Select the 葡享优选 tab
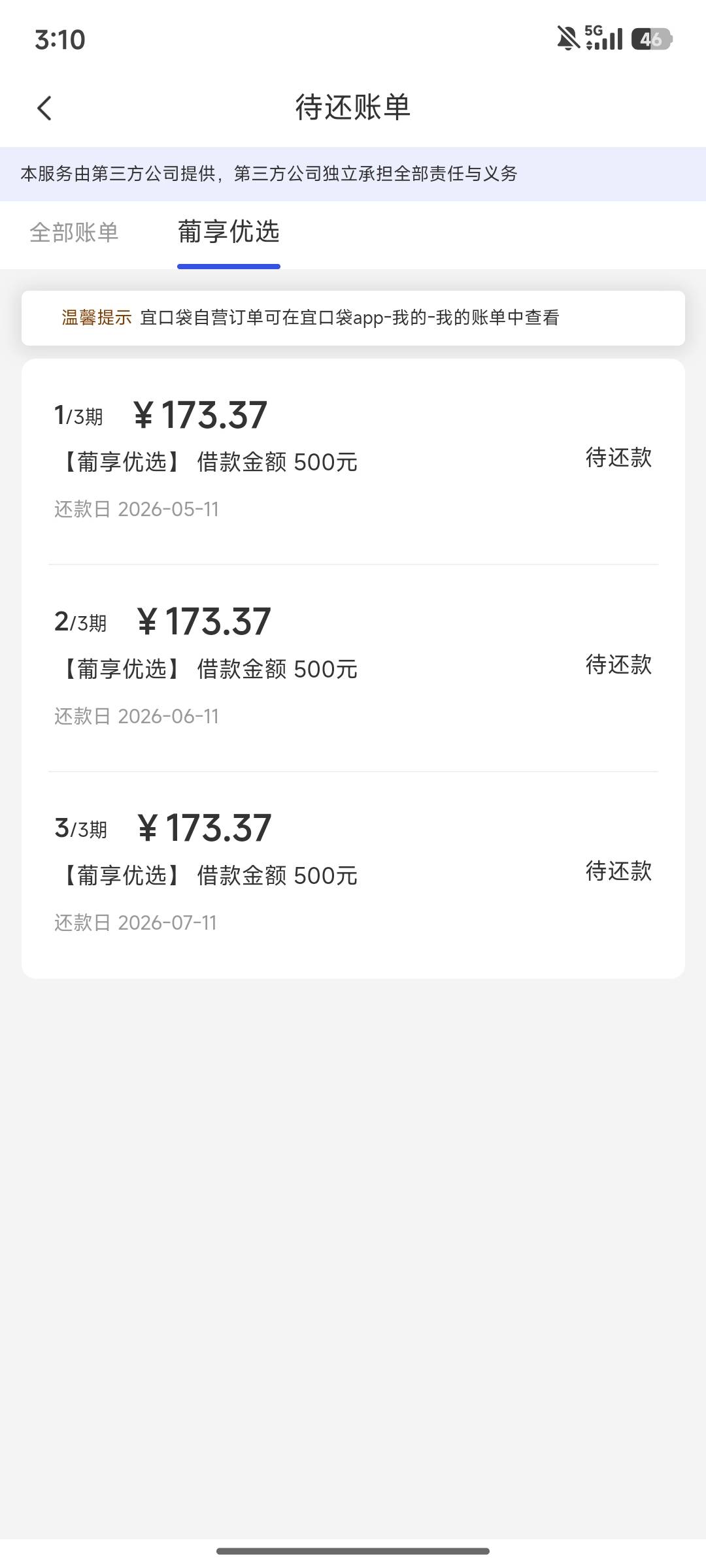 coord(229,232)
